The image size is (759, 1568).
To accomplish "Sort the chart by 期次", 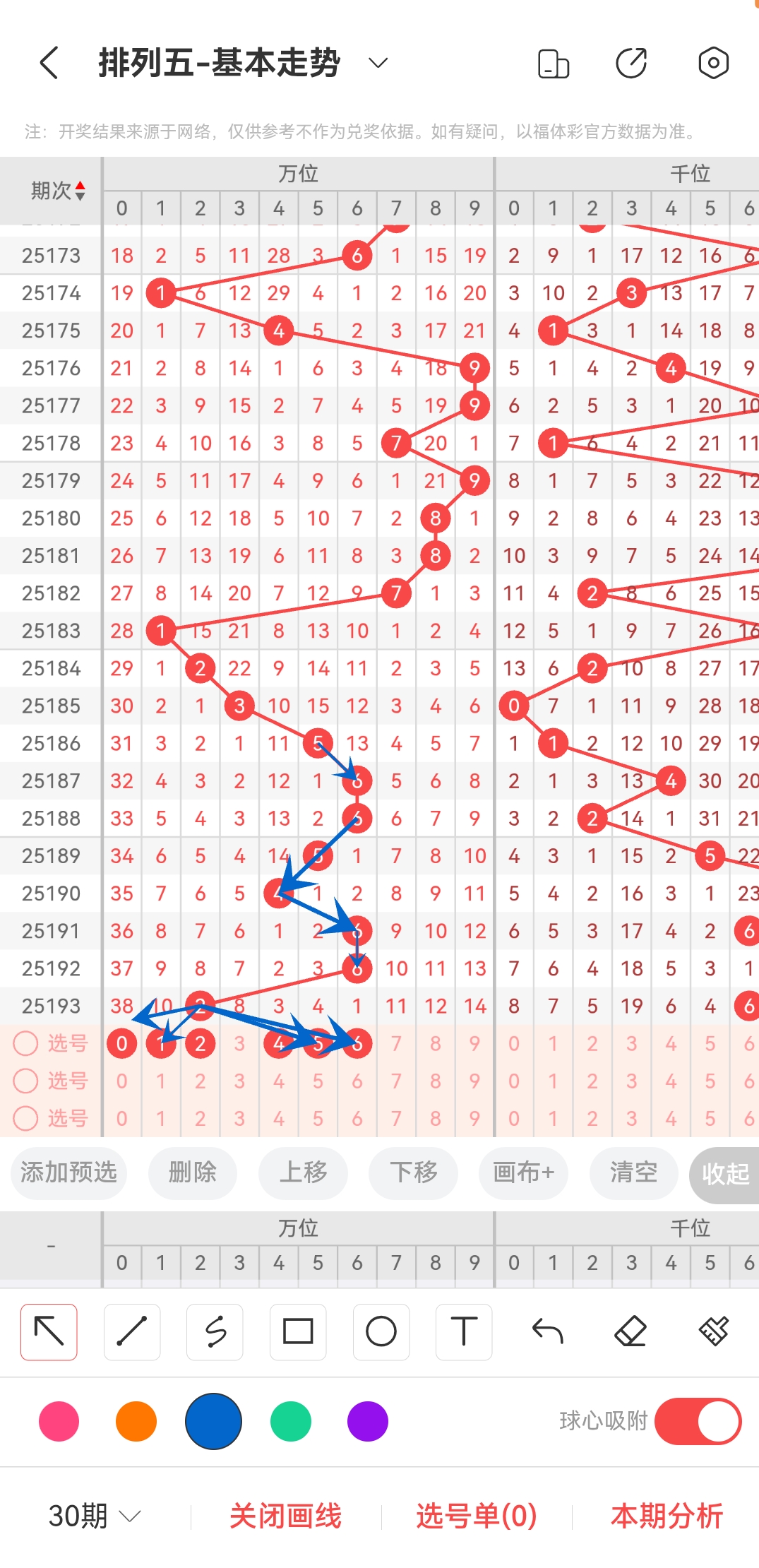I will point(58,190).
